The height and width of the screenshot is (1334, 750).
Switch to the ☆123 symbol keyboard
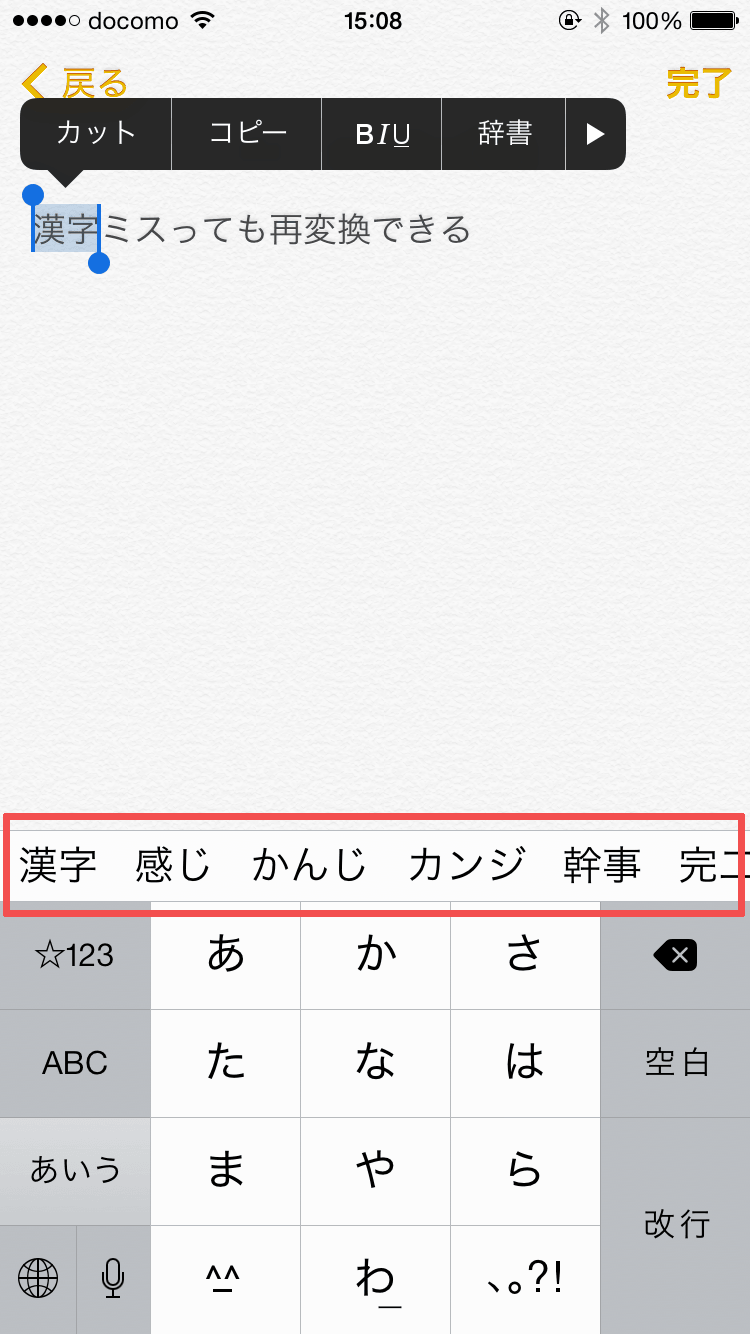pyautogui.click(x=75, y=954)
